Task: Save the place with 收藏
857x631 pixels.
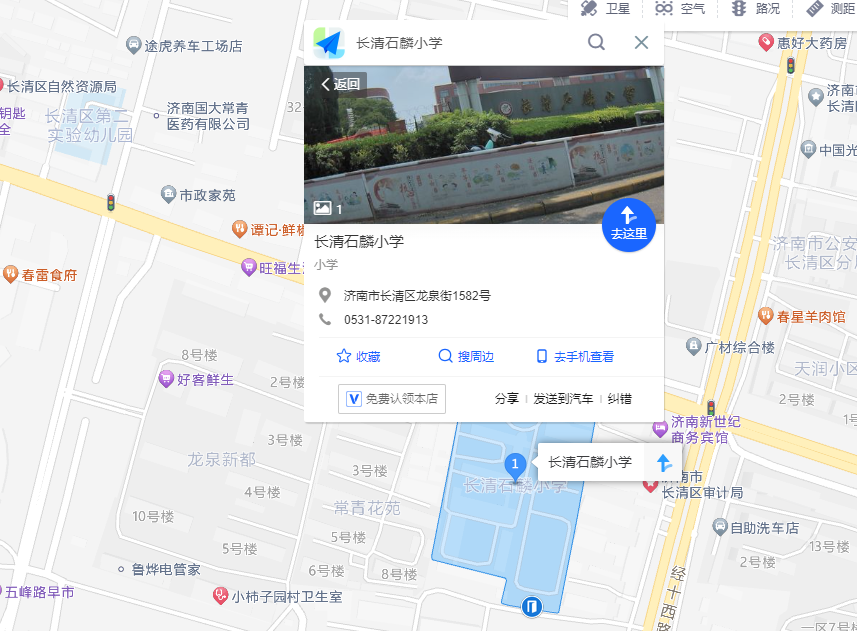Action: [358, 356]
